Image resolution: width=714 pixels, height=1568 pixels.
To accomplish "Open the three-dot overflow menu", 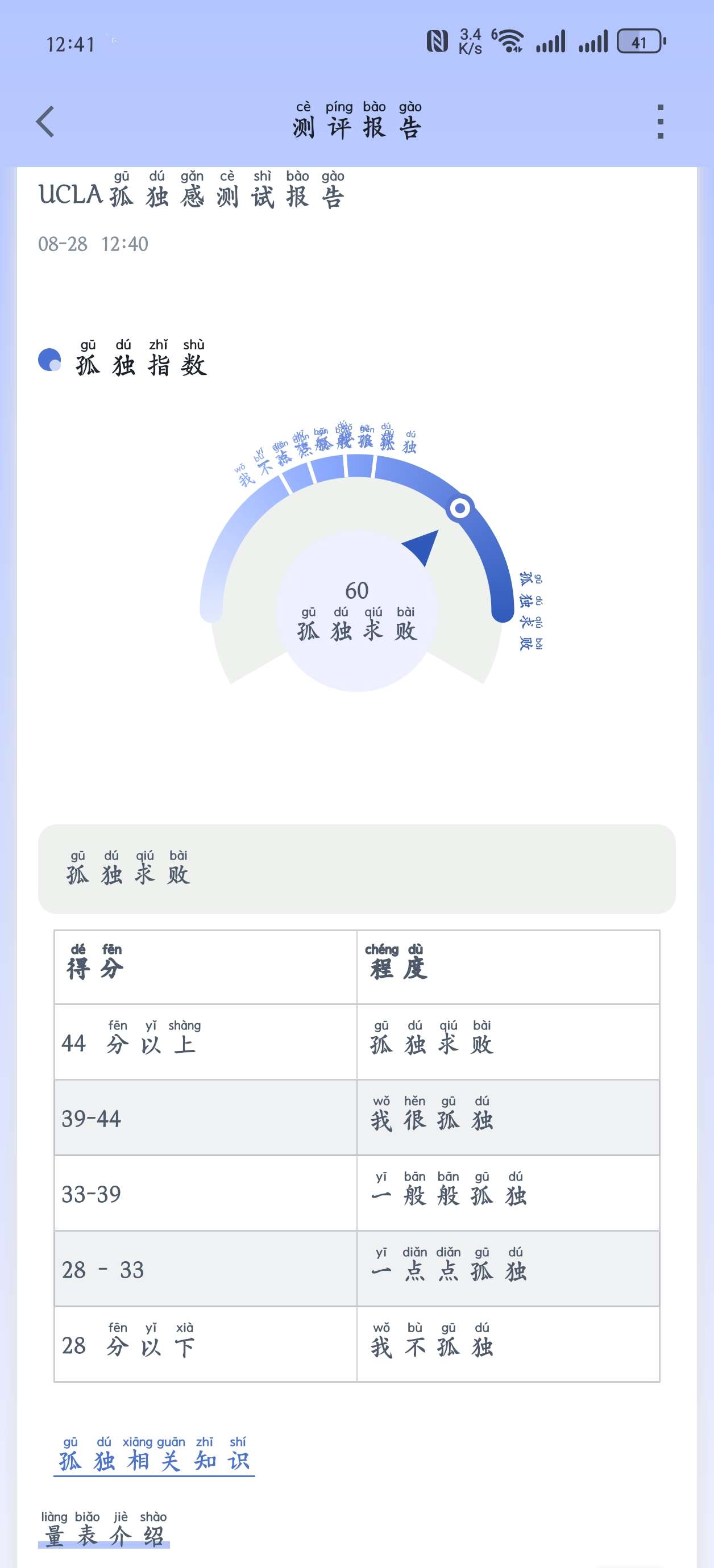I will click(x=661, y=122).
